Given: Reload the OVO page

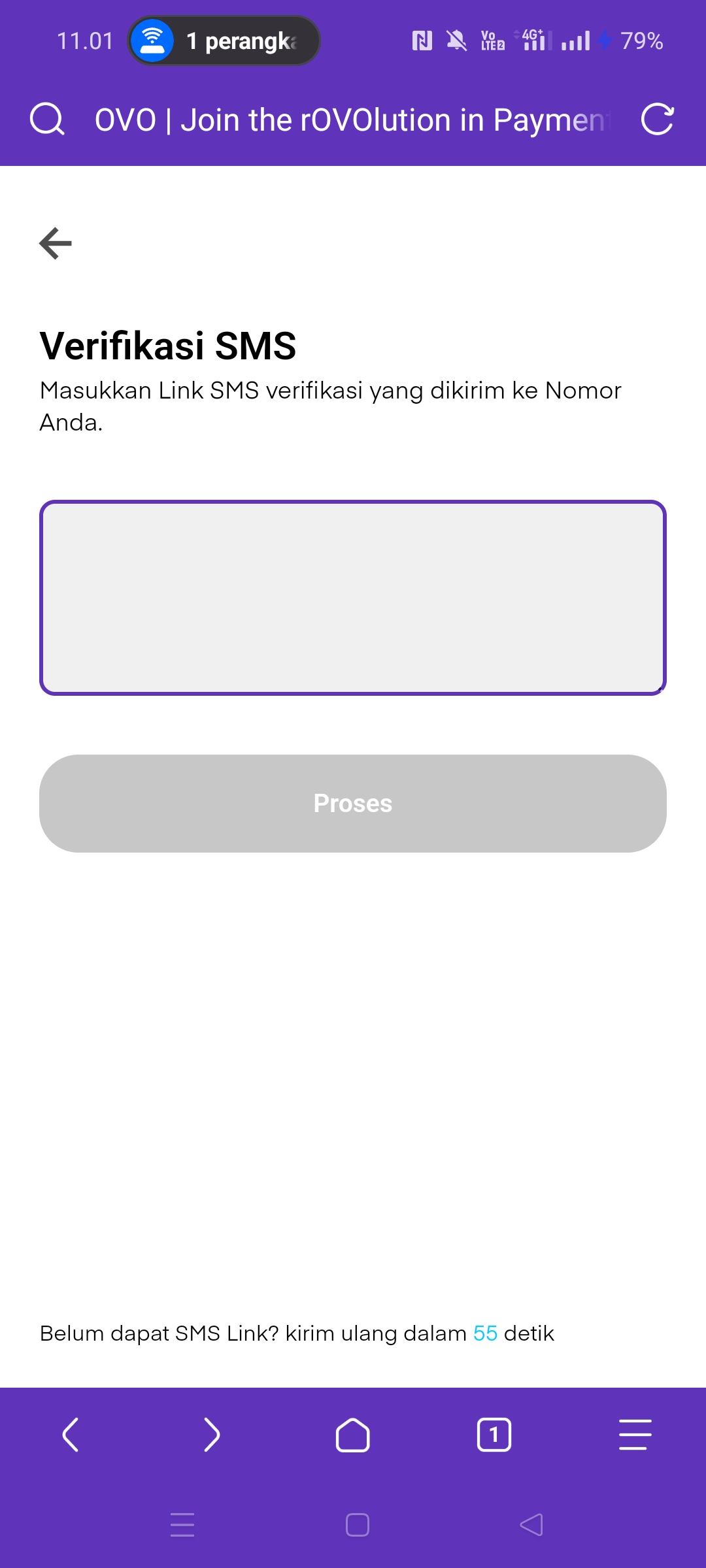Looking at the screenshot, I should (657, 120).
